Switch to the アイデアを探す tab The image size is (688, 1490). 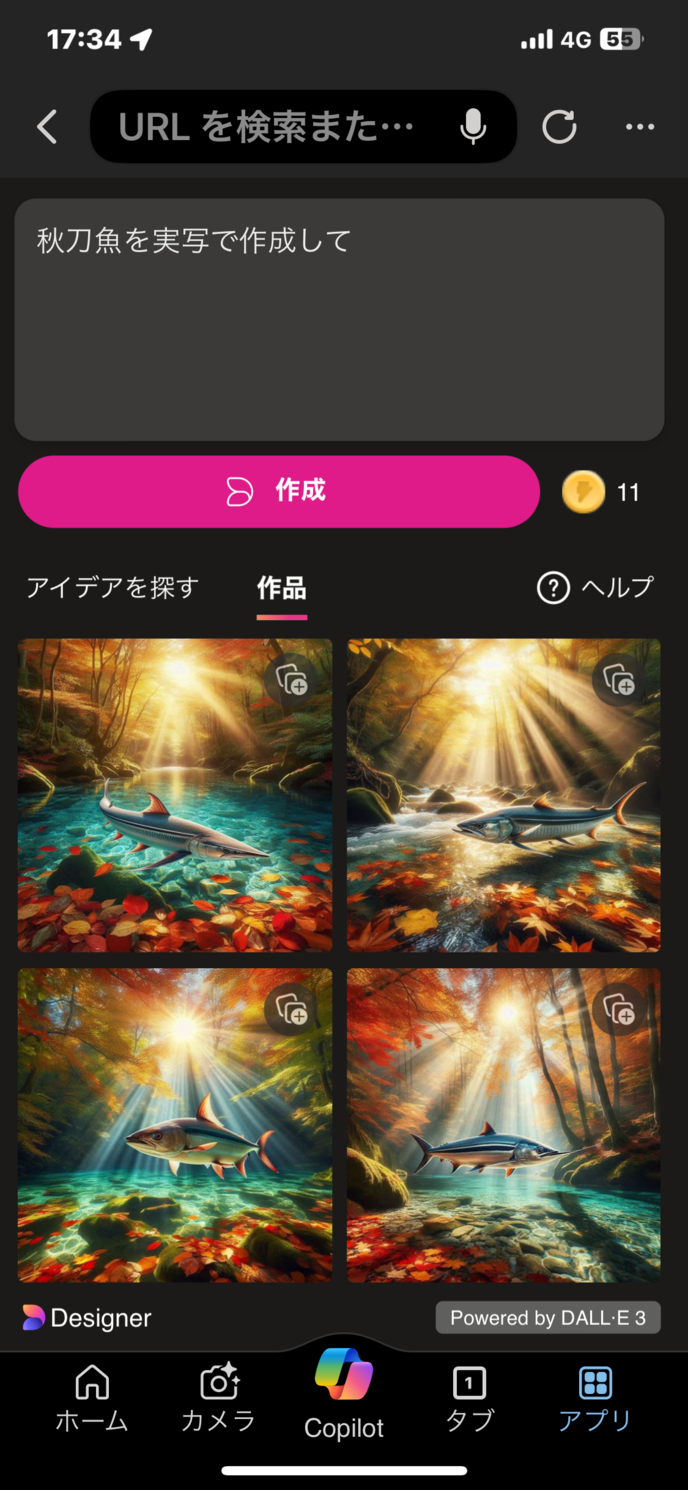coord(112,587)
